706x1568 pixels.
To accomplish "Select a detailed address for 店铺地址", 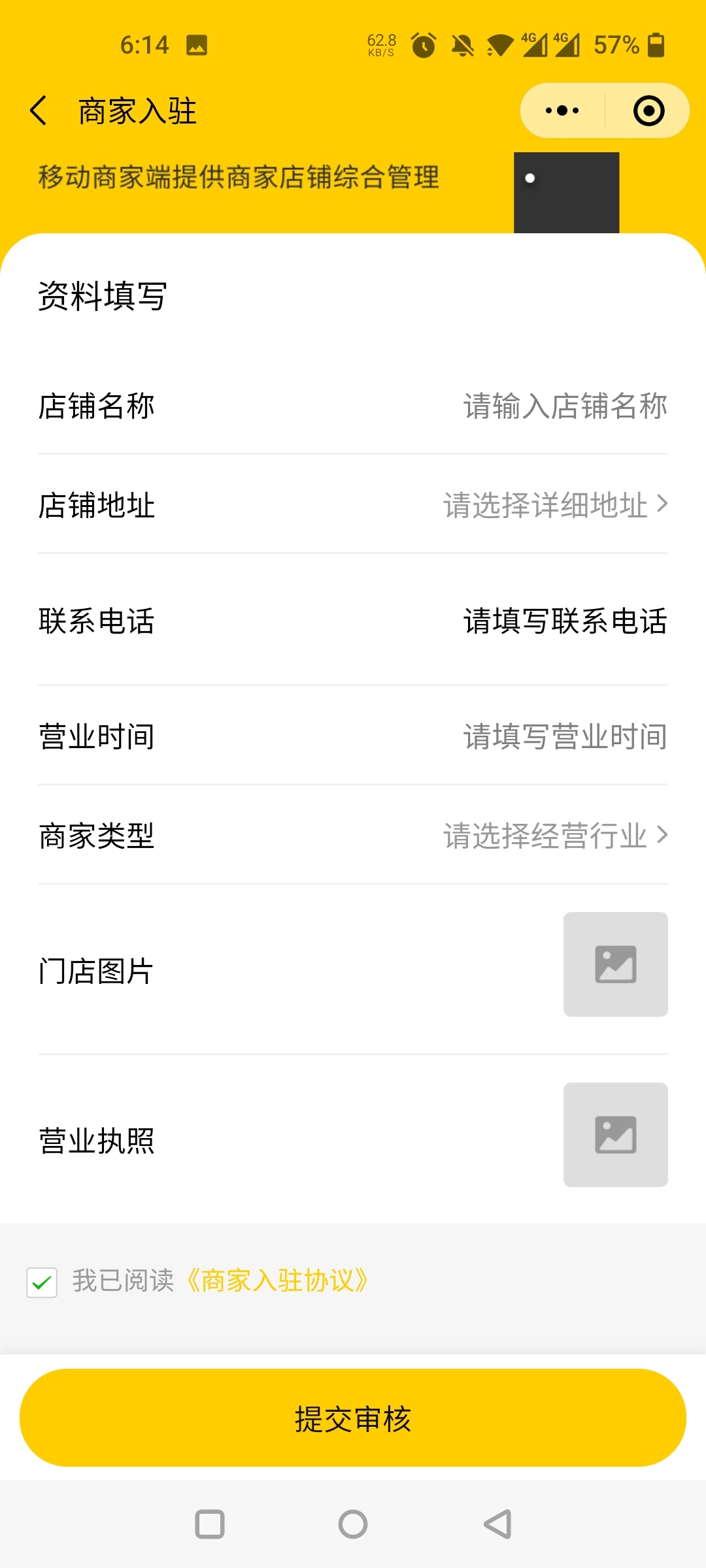I will (556, 505).
